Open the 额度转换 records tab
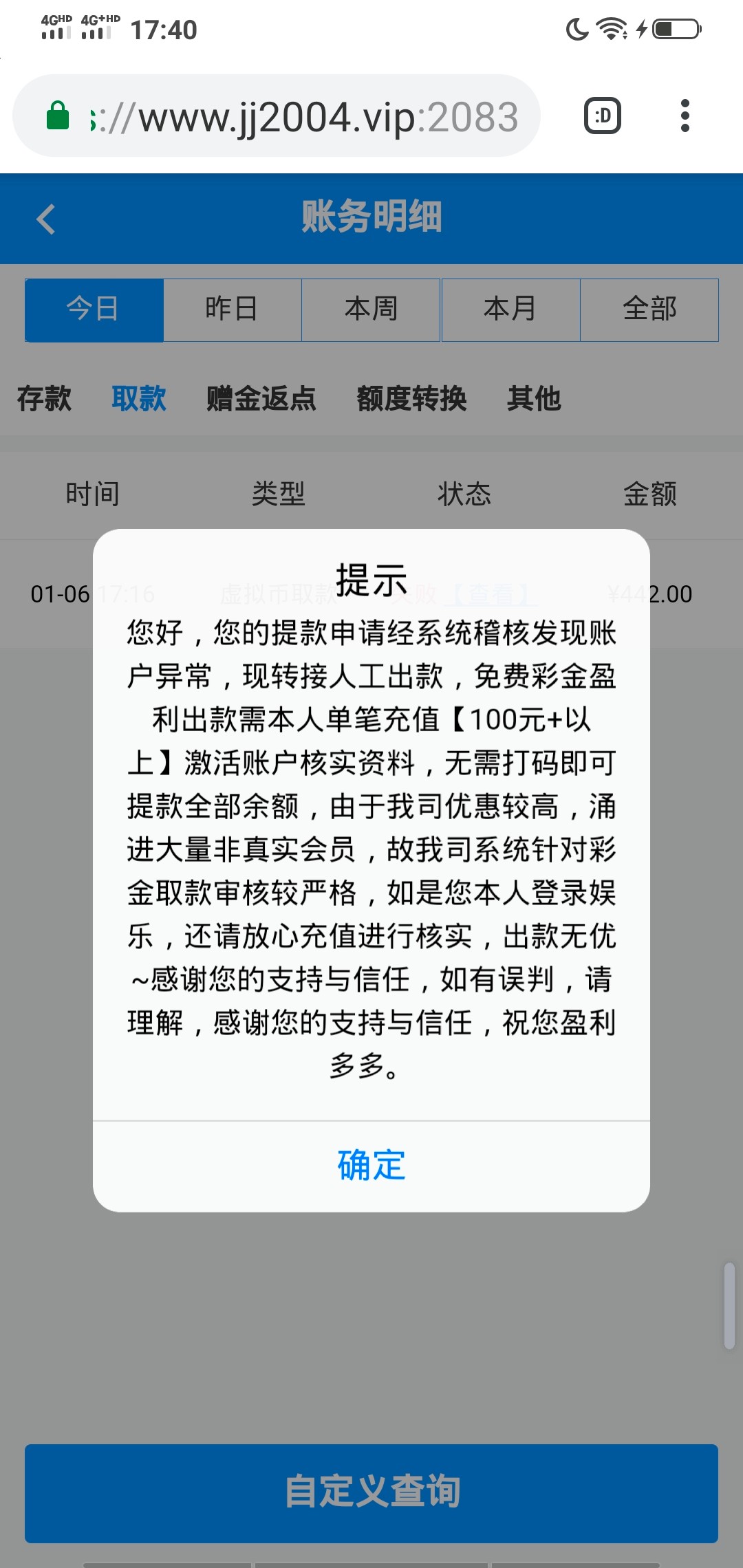This screenshot has height=1568, width=743. coord(411,399)
